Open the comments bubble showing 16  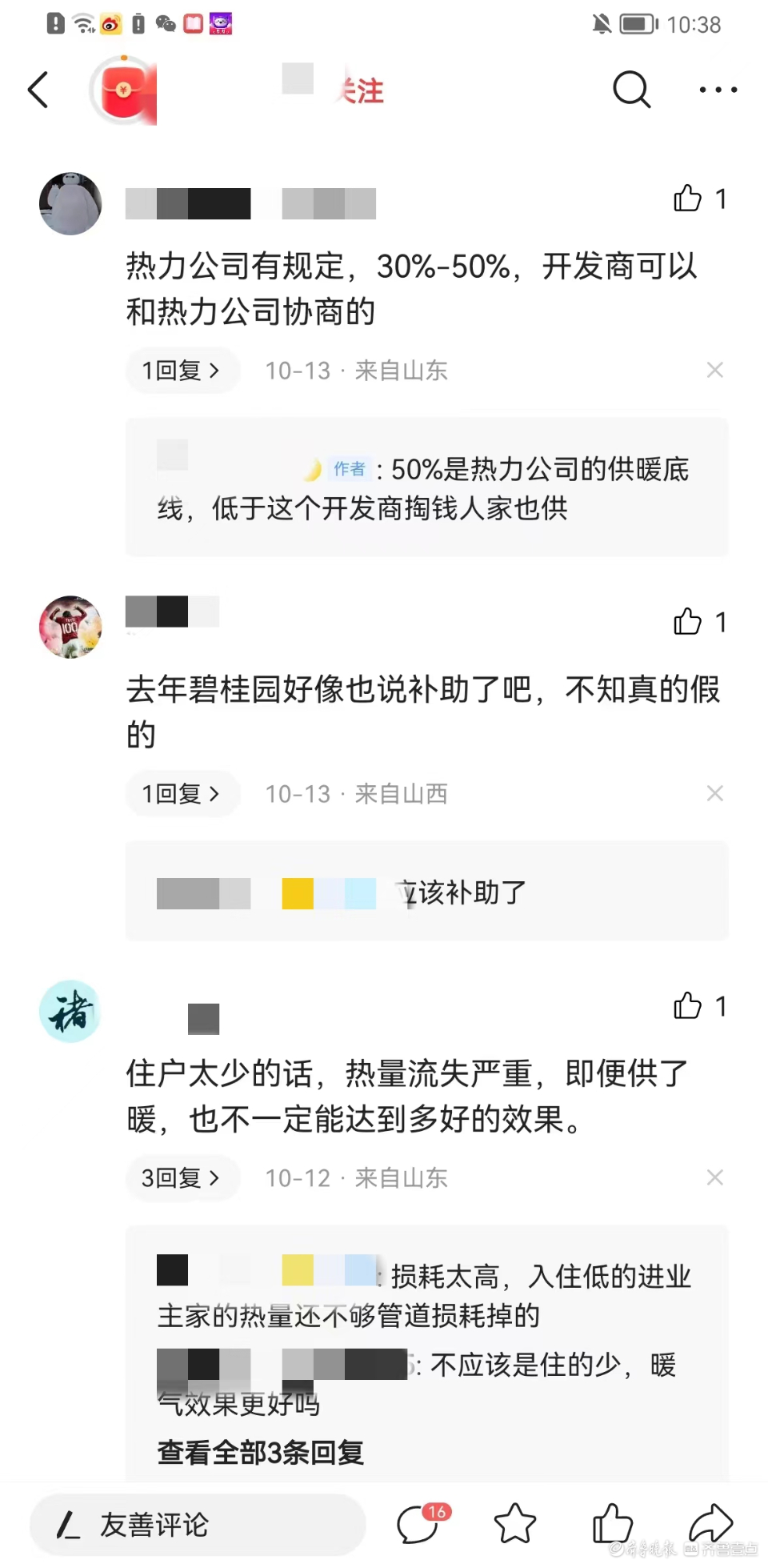pyautogui.click(x=420, y=1523)
